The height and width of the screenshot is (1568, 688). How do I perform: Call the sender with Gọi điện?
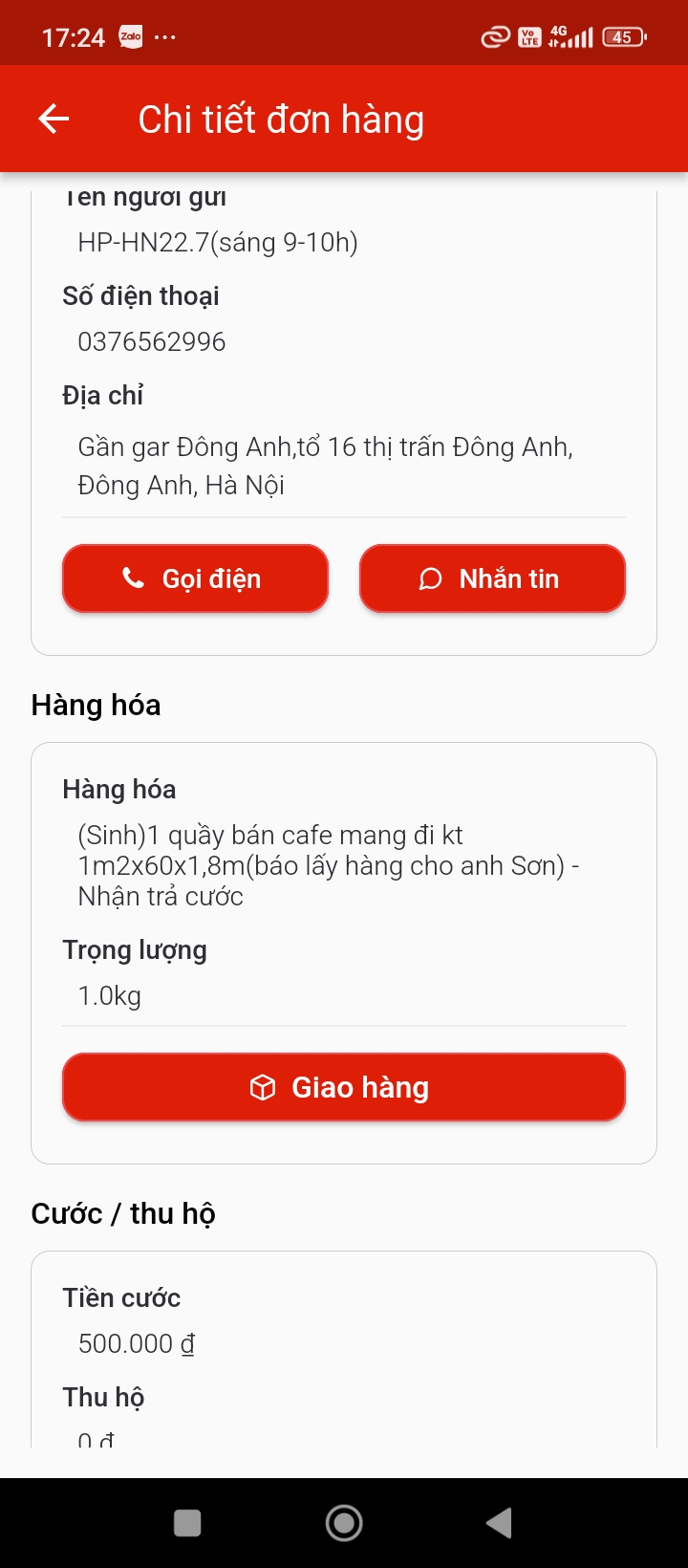click(x=195, y=578)
